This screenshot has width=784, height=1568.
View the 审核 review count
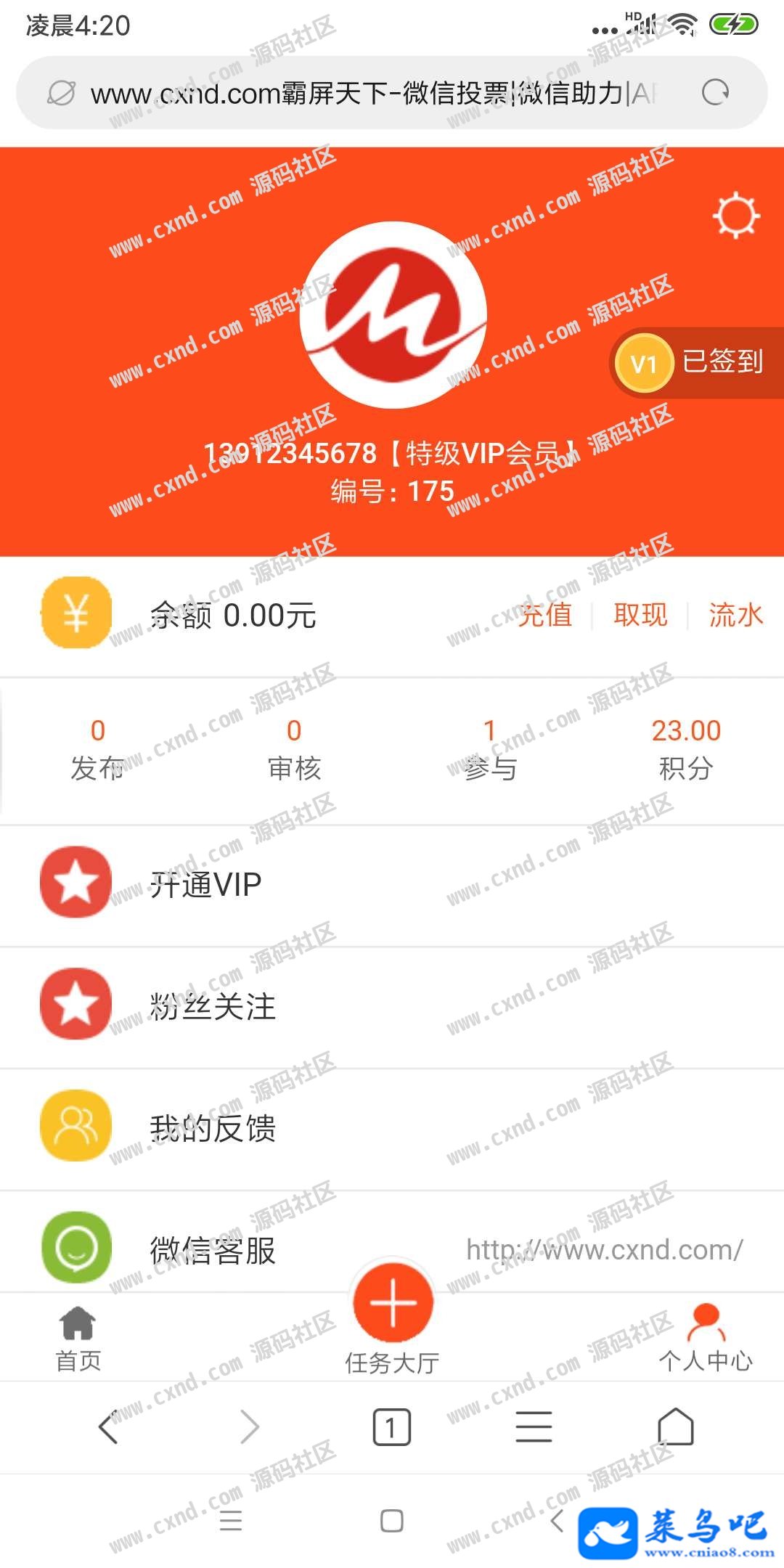point(294,749)
